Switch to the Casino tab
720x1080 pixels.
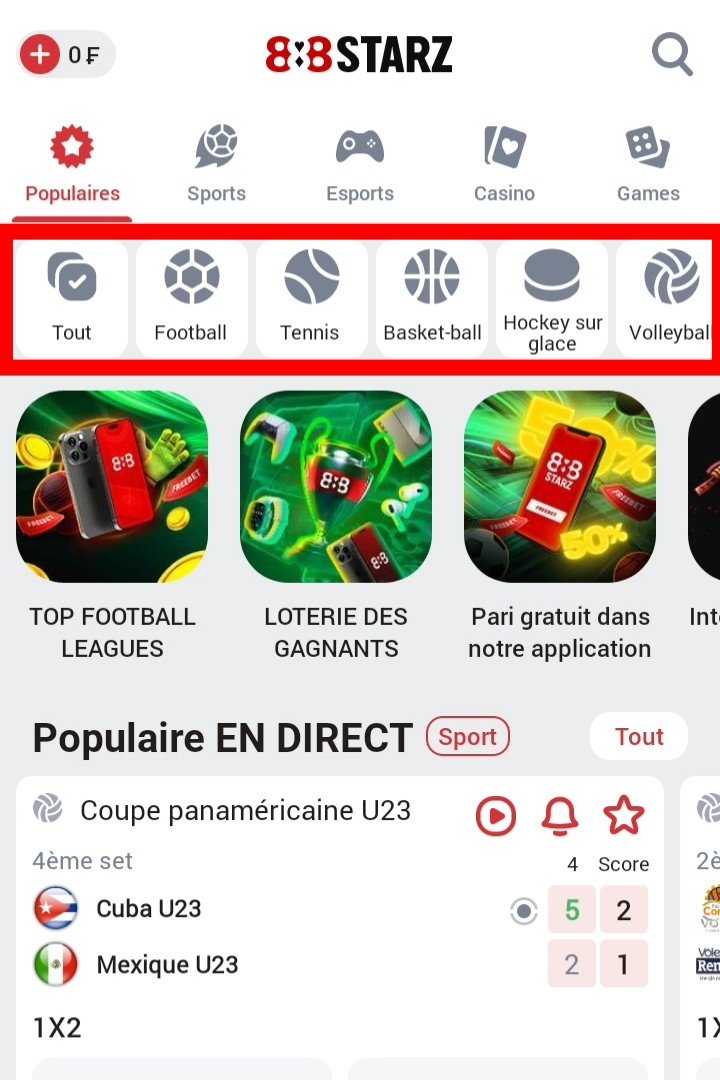click(x=504, y=160)
